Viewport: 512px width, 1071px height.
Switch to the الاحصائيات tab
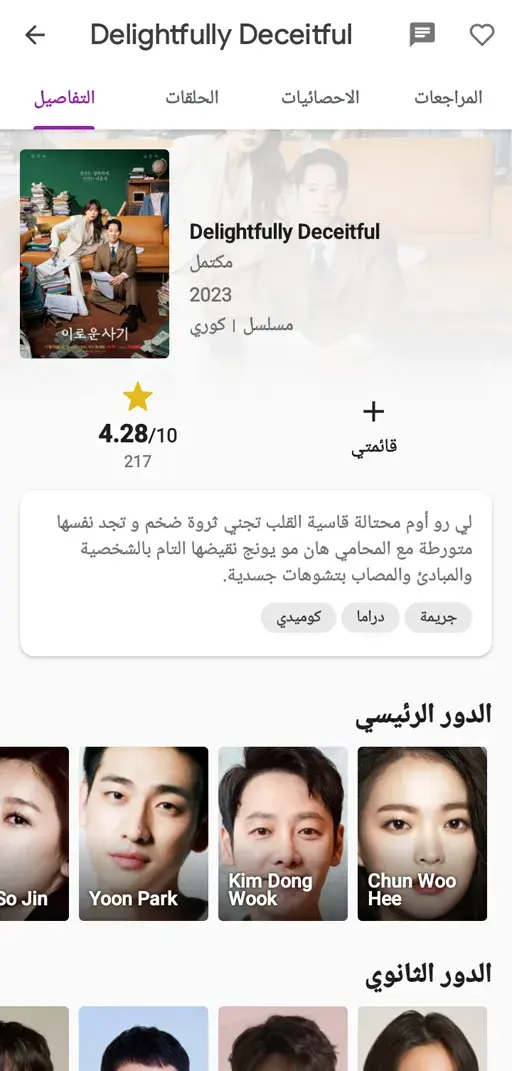tap(320, 98)
